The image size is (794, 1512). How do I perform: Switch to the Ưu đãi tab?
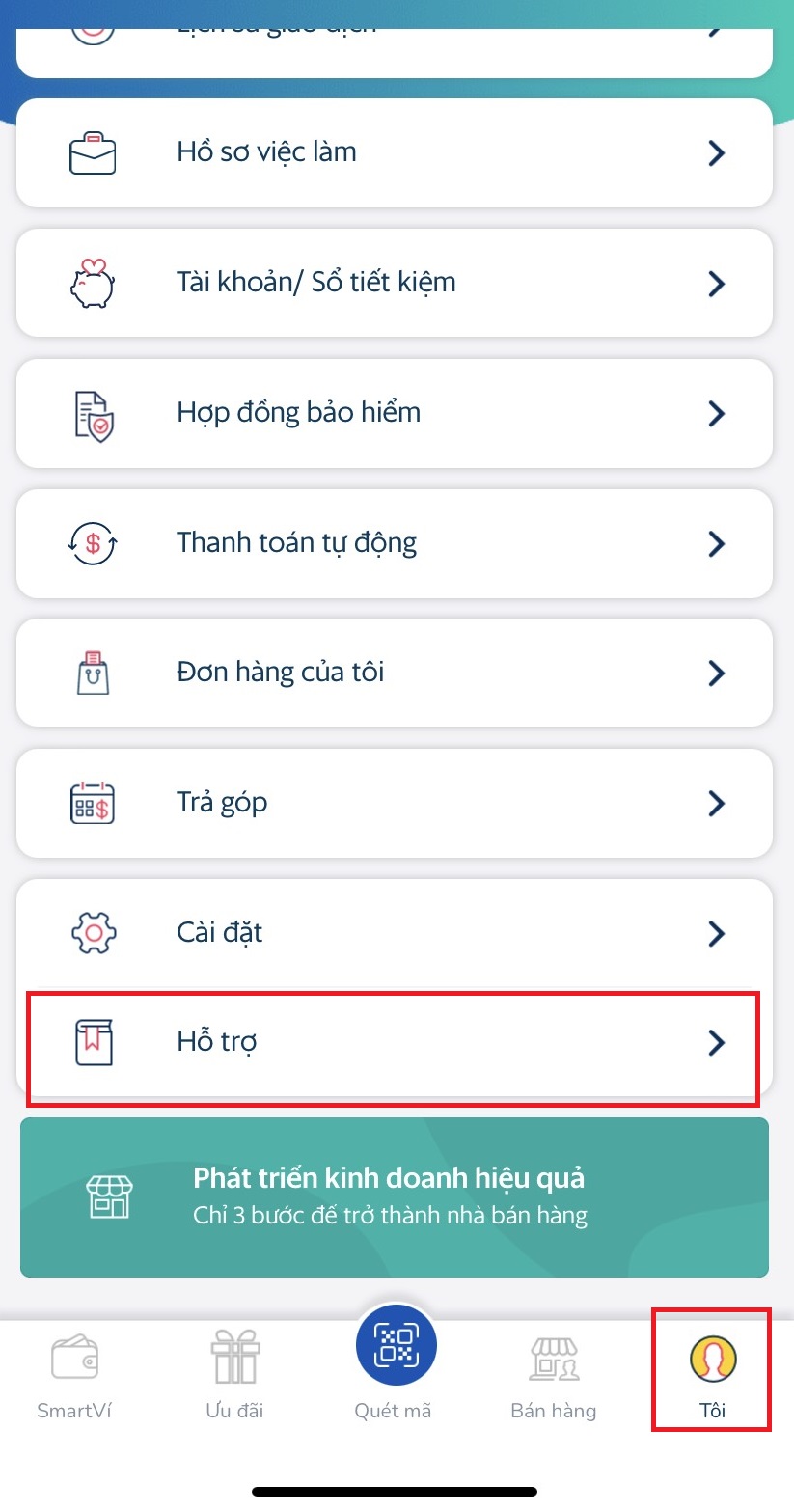point(234,1375)
